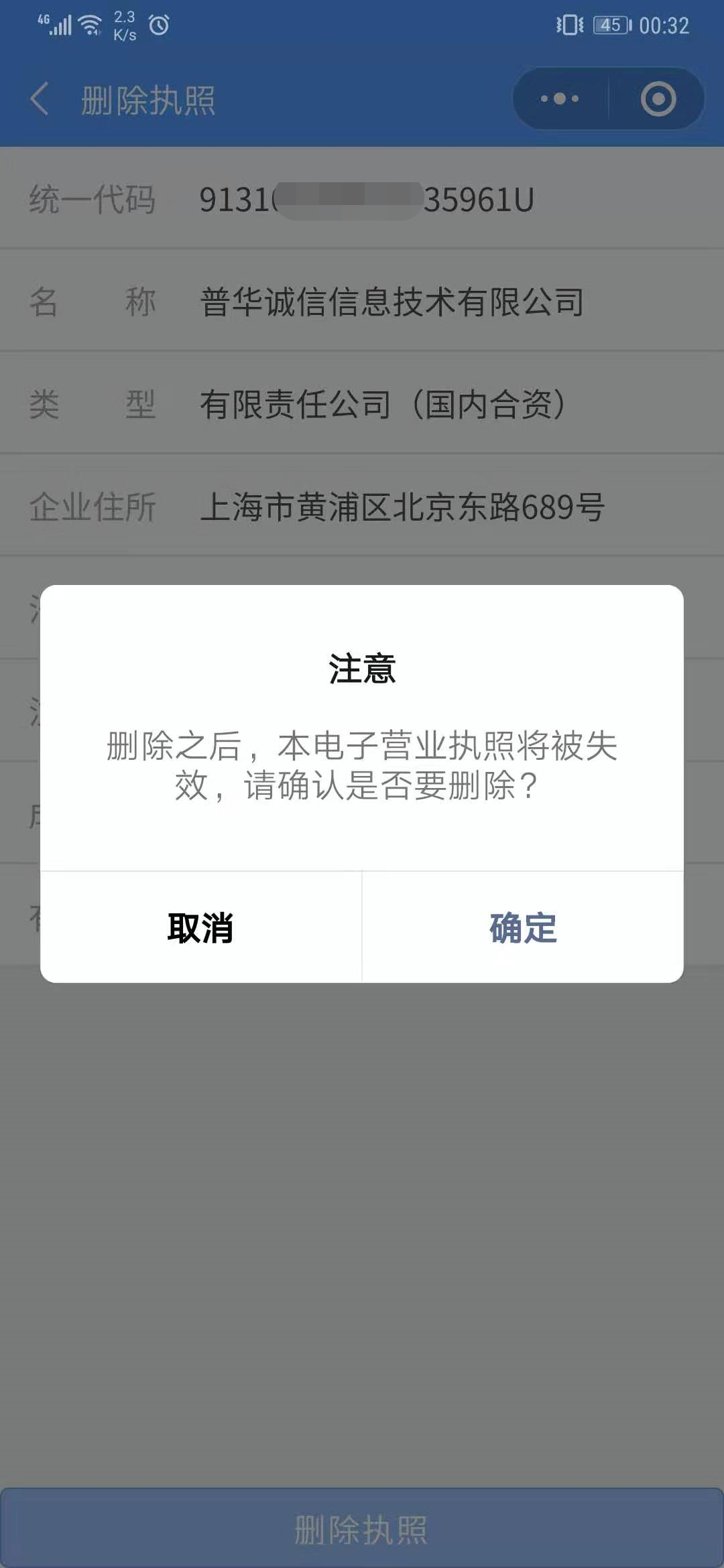Go back from 删除执照 page
This screenshot has height=1568, width=724.
coord(40,100)
